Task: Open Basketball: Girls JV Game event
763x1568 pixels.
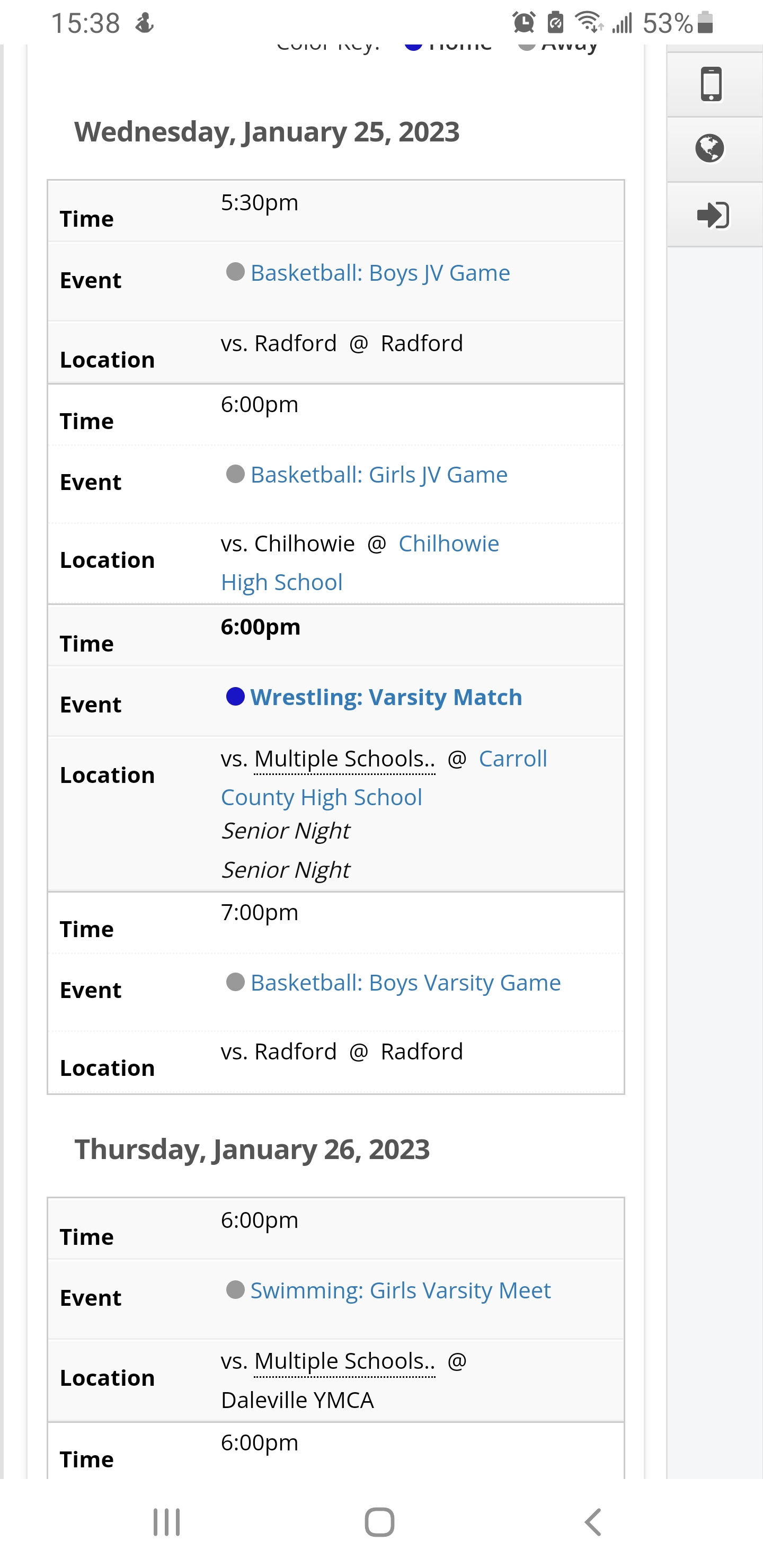Action: (379, 475)
